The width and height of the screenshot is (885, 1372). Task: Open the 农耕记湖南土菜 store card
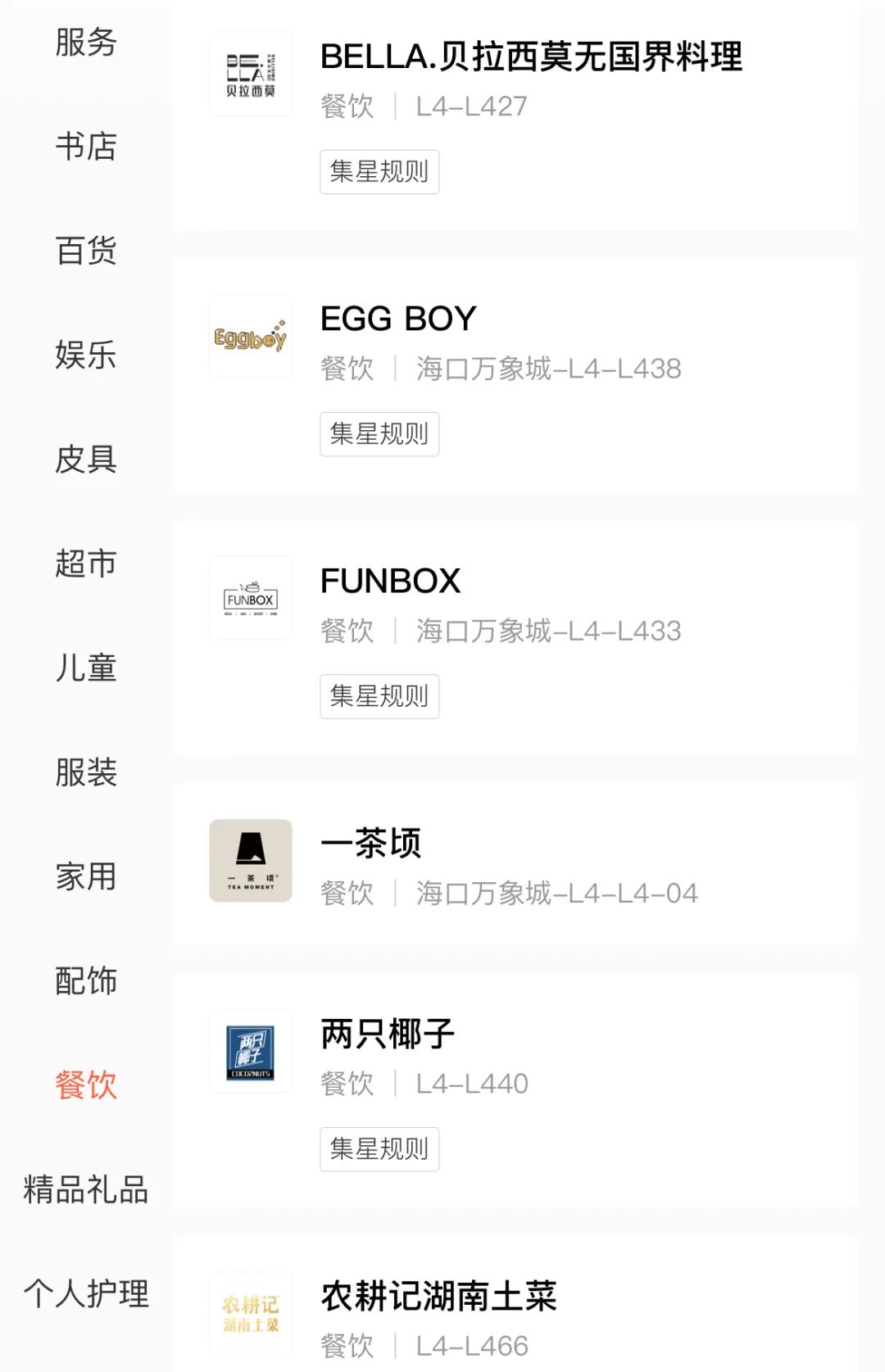pos(438,1297)
